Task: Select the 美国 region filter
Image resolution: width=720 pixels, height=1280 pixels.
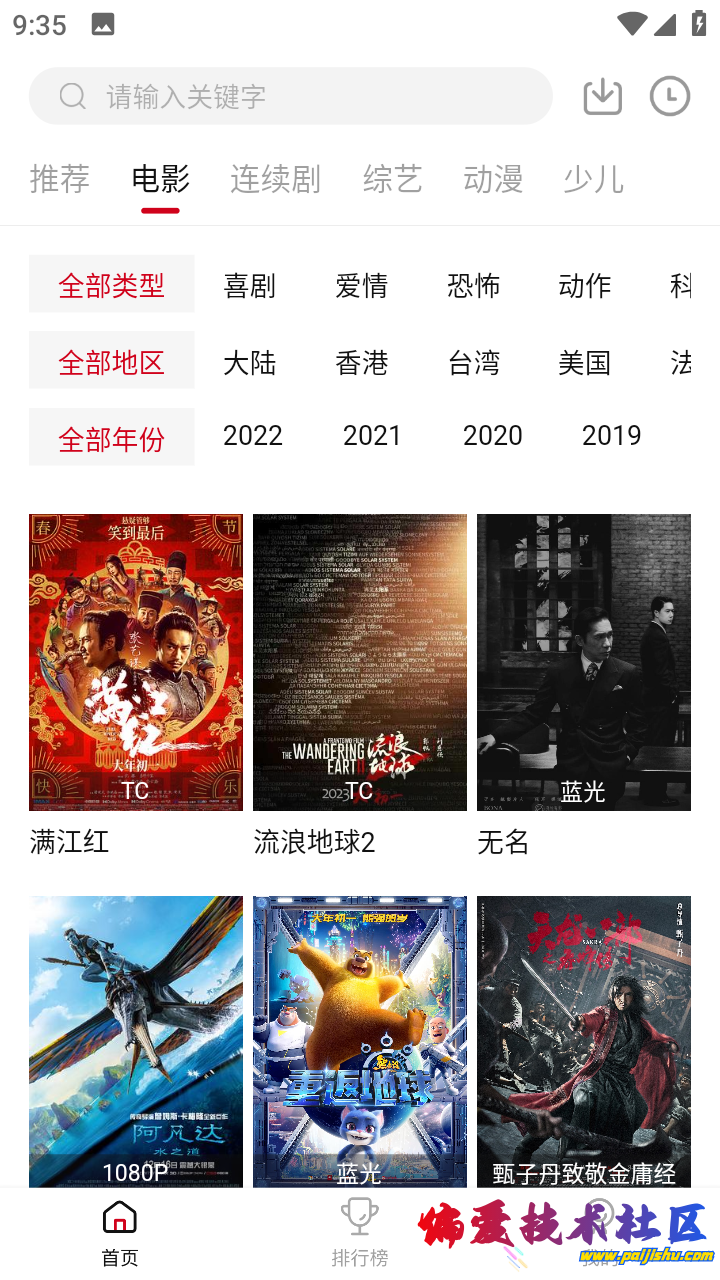Action: tap(584, 362)
